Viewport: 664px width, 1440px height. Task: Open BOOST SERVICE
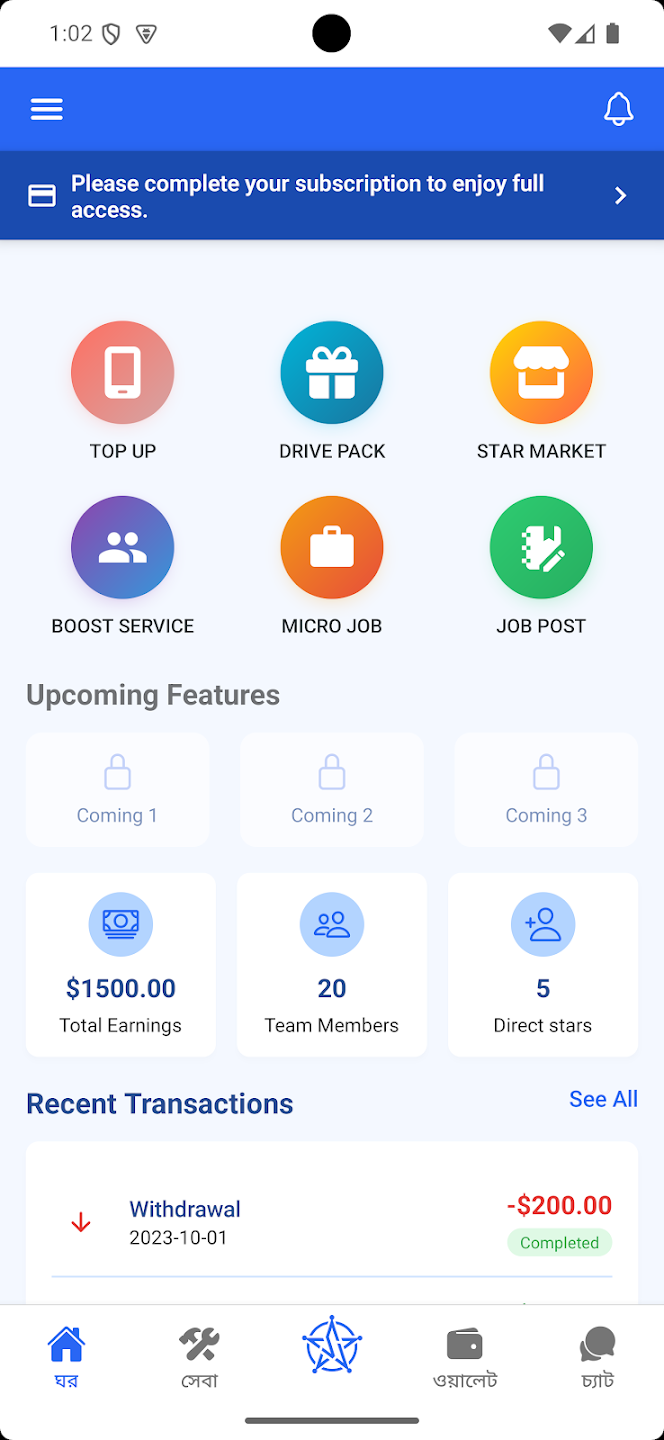point(123,548)
